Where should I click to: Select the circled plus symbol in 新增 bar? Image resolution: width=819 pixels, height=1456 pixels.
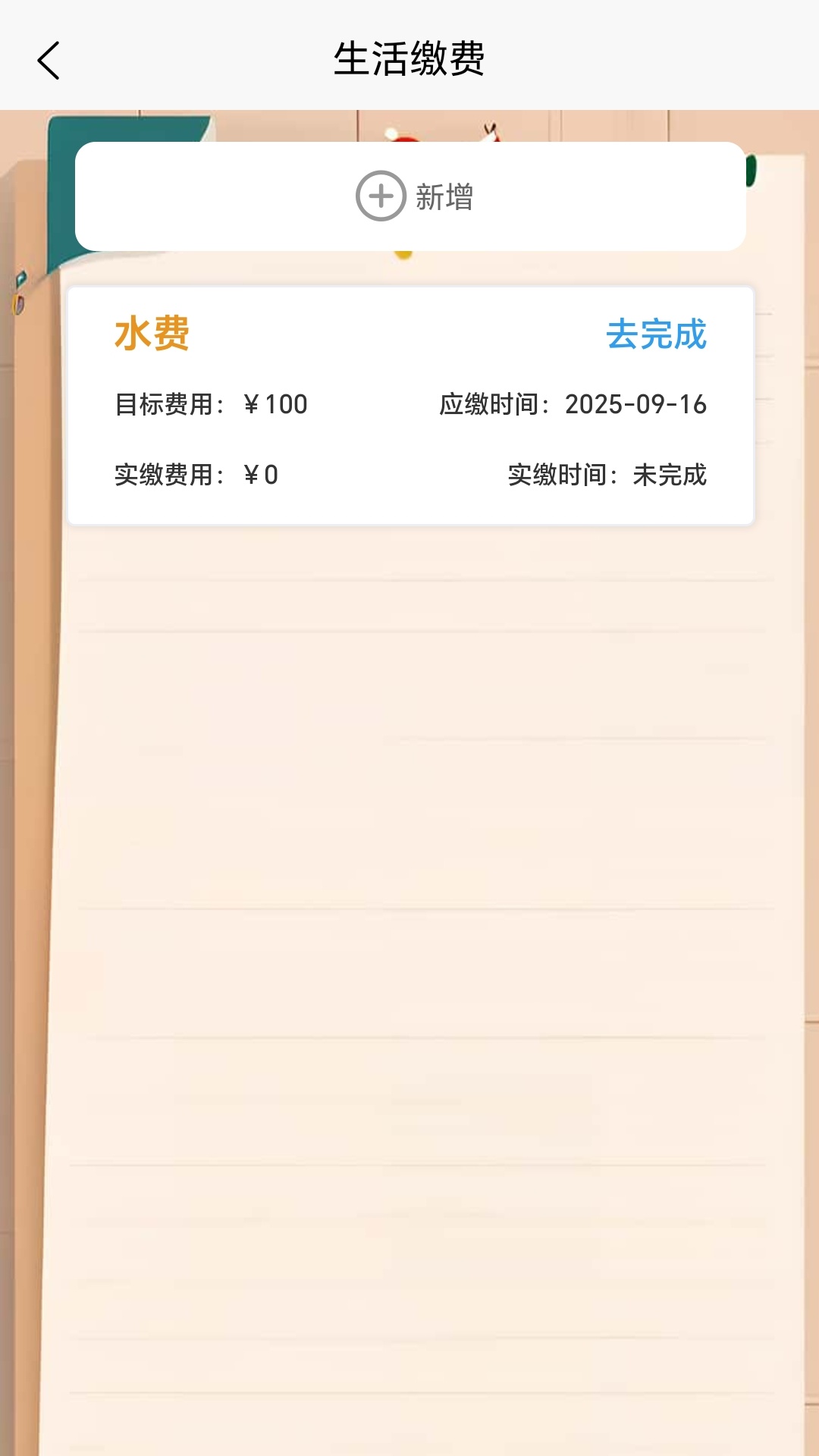pyautogui.click(x=380, y=196)
